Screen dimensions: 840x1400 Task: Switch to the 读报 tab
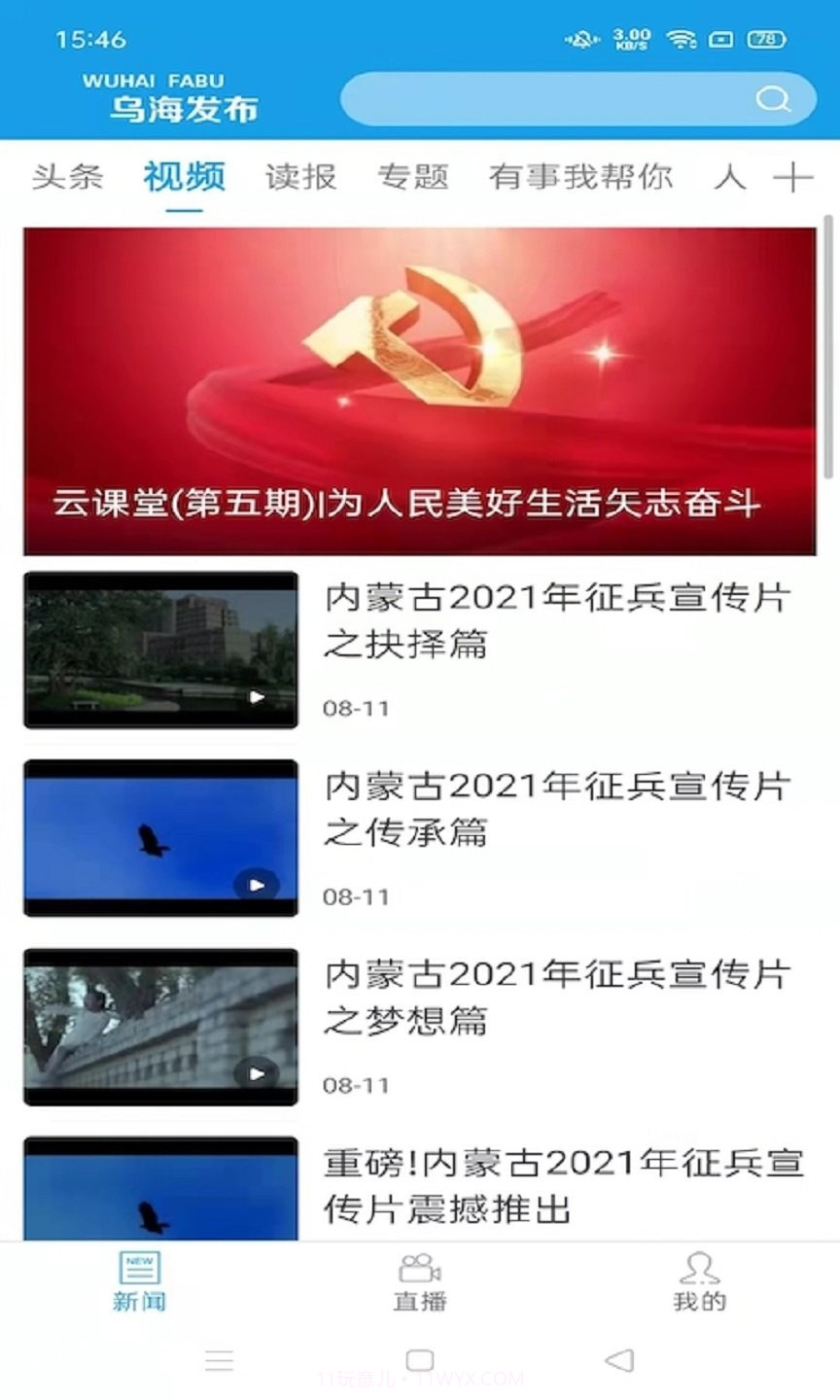pos(298,177)
